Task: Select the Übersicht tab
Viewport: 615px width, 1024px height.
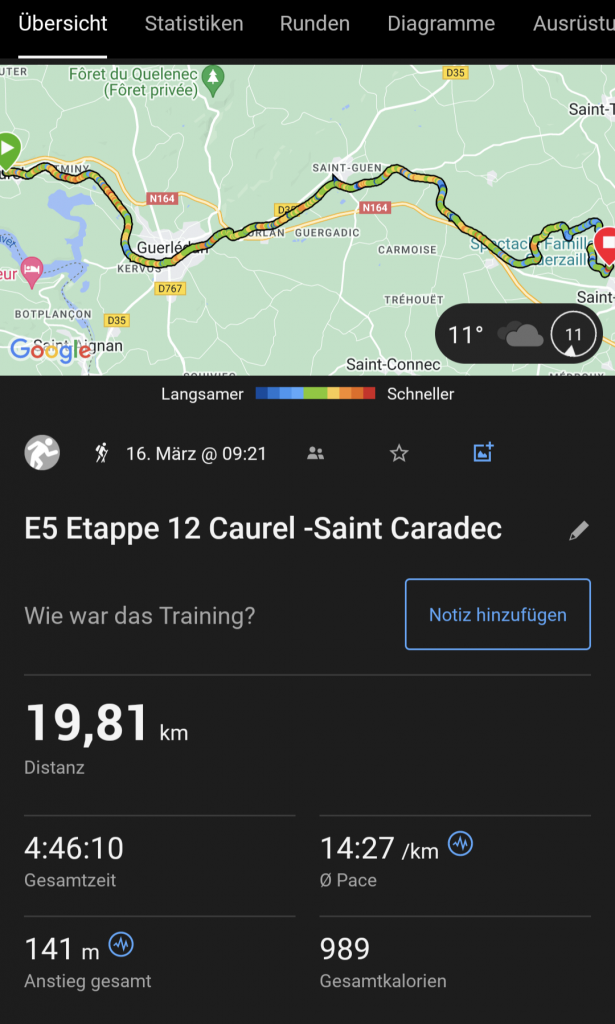Action: 63,24
